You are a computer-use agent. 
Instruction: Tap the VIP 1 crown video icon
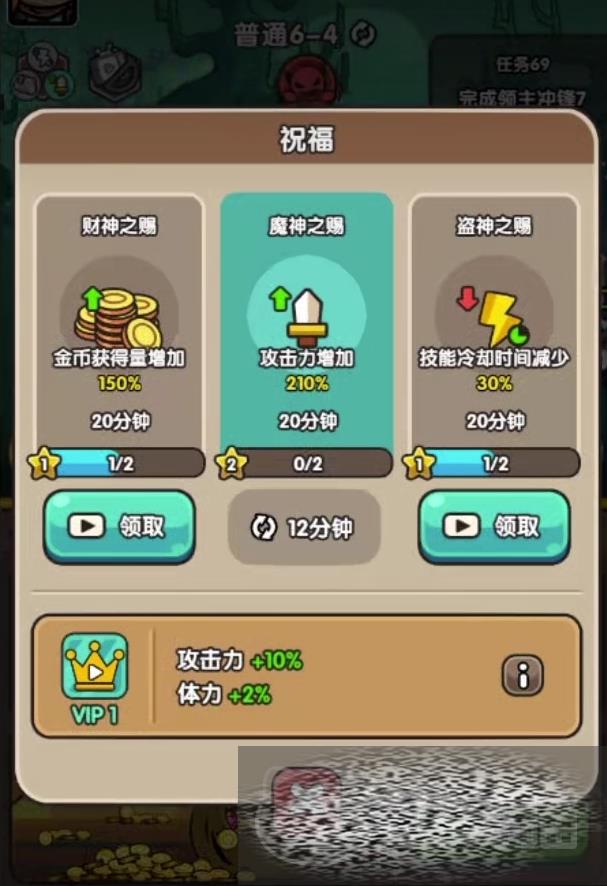94,667
